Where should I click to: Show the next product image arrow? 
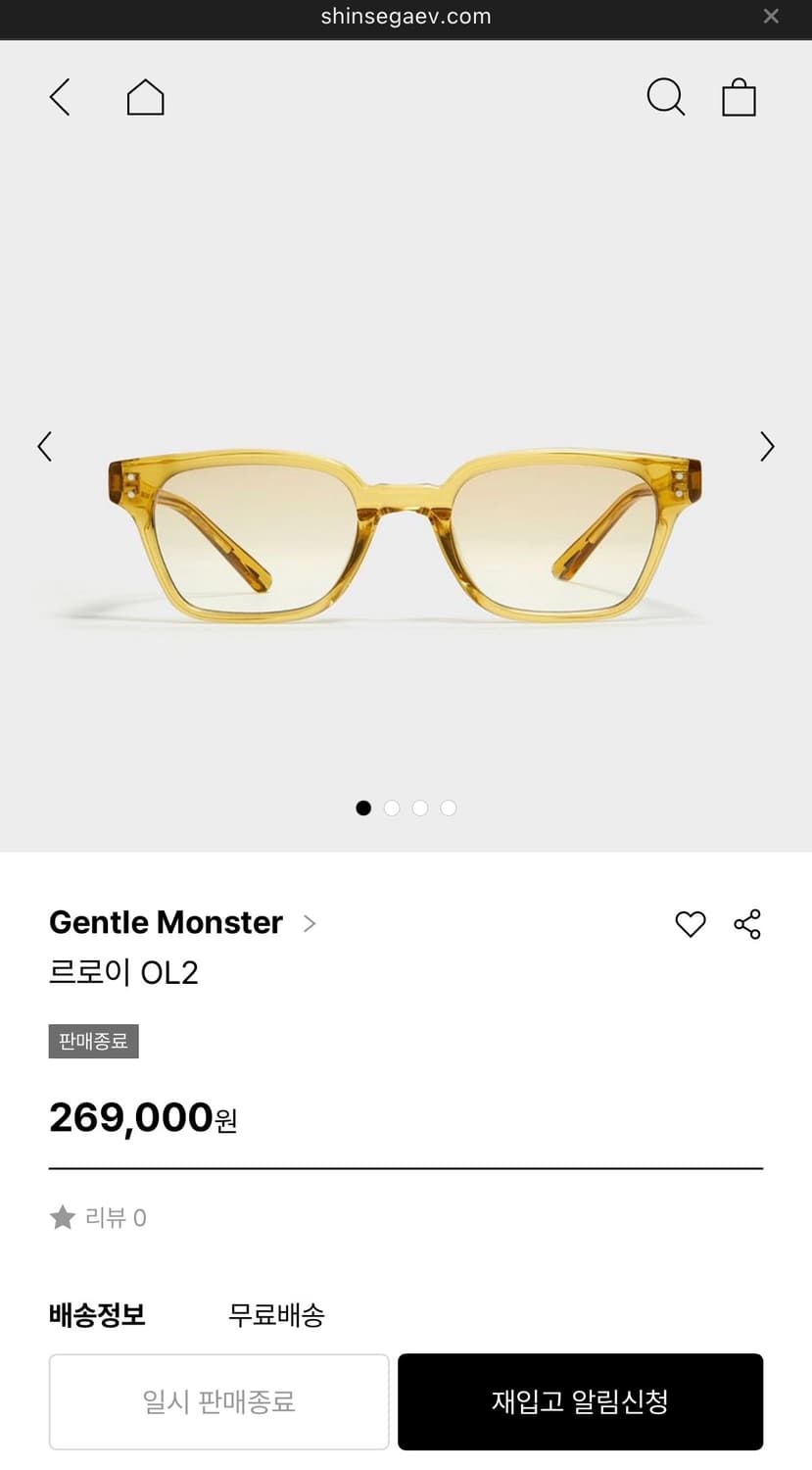pyautogui.click(x=768, y=446)
